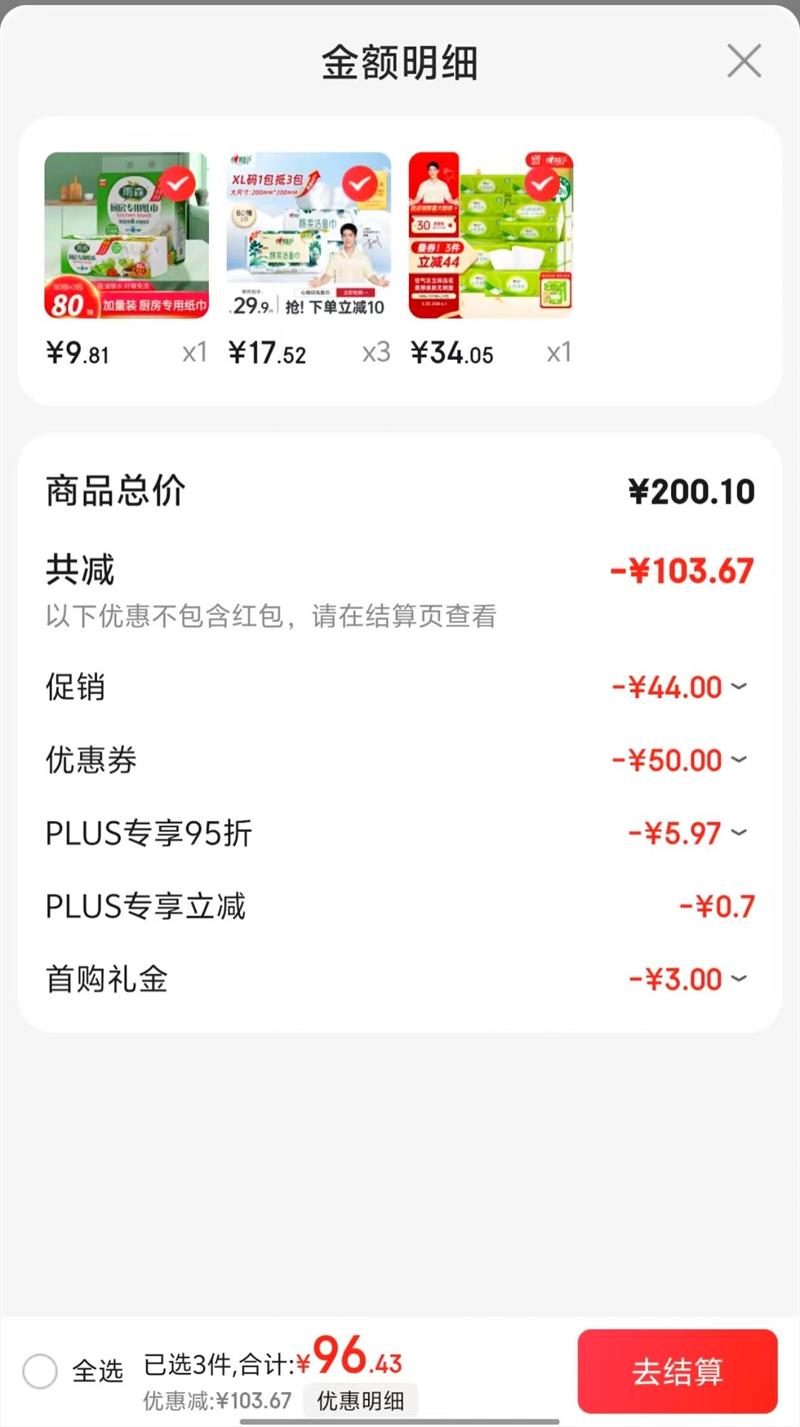The height and width of the screenshot is (1427, 800).
Task: Close the 金额明细 panel
Action: 744,61
